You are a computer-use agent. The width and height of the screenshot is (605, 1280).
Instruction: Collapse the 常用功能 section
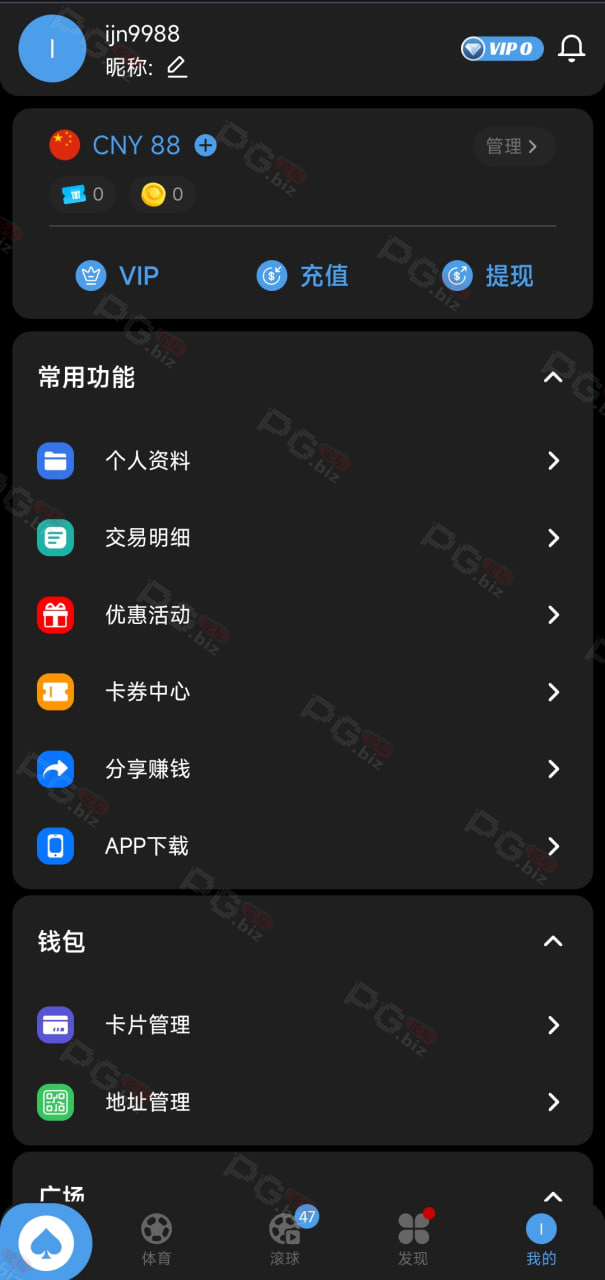(553, 377)
